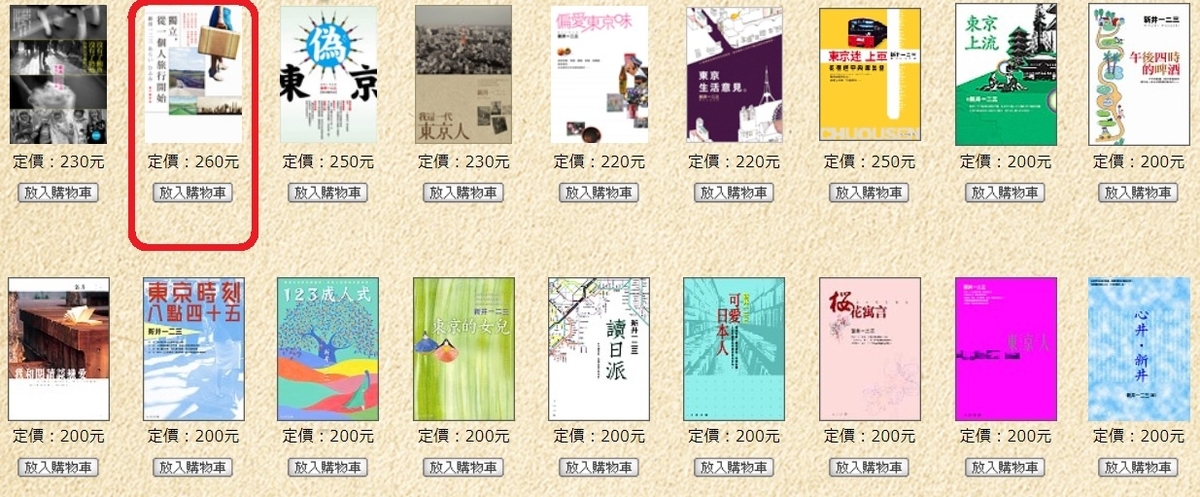Add 我這一代東京人 to the shopping cart
Image resolution: width=1200 pixels, height=497 pixels.
click(x=463, y=193)
